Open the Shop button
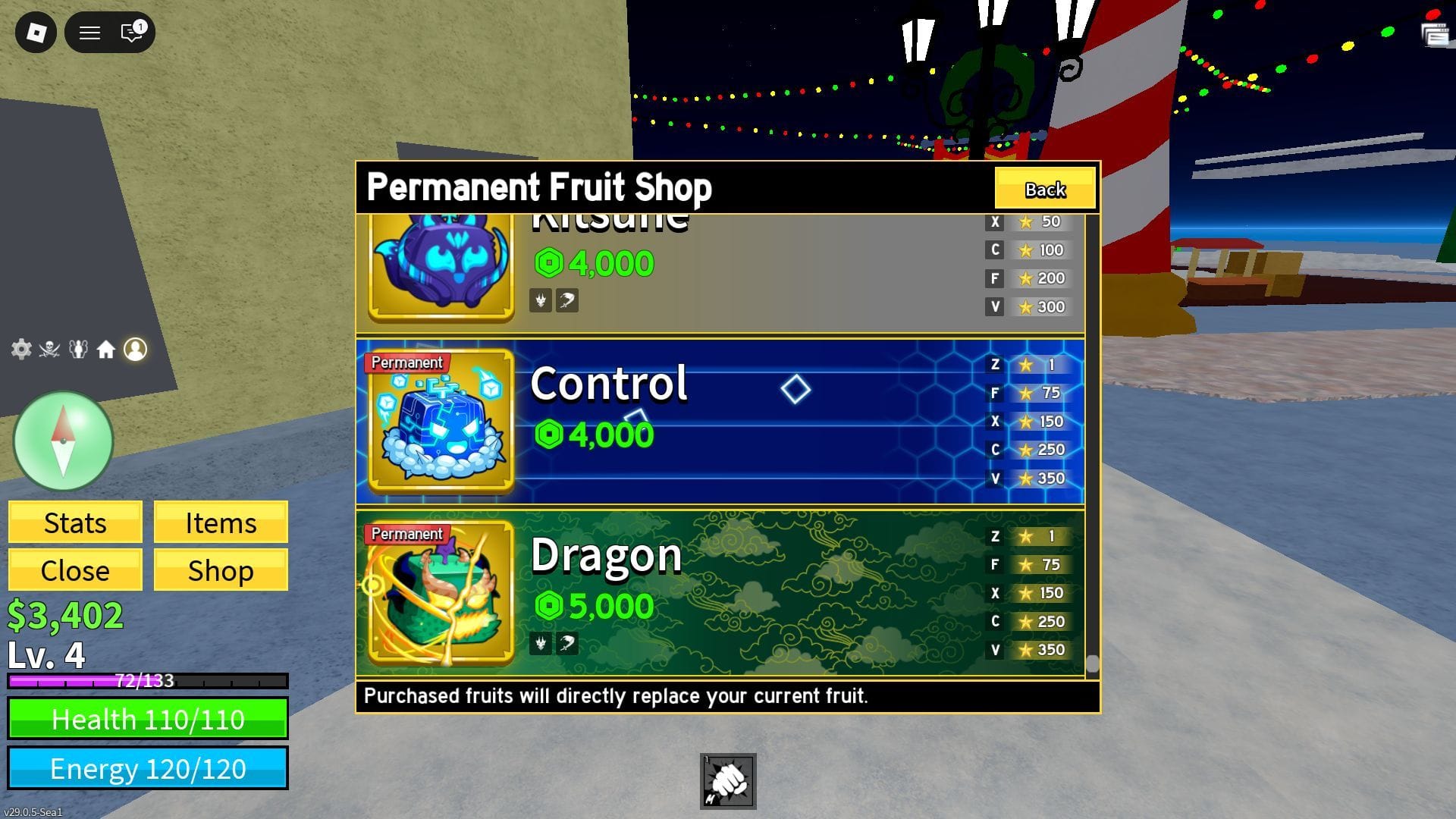The height and width of the screenshot is (819, 1456). 221,570
